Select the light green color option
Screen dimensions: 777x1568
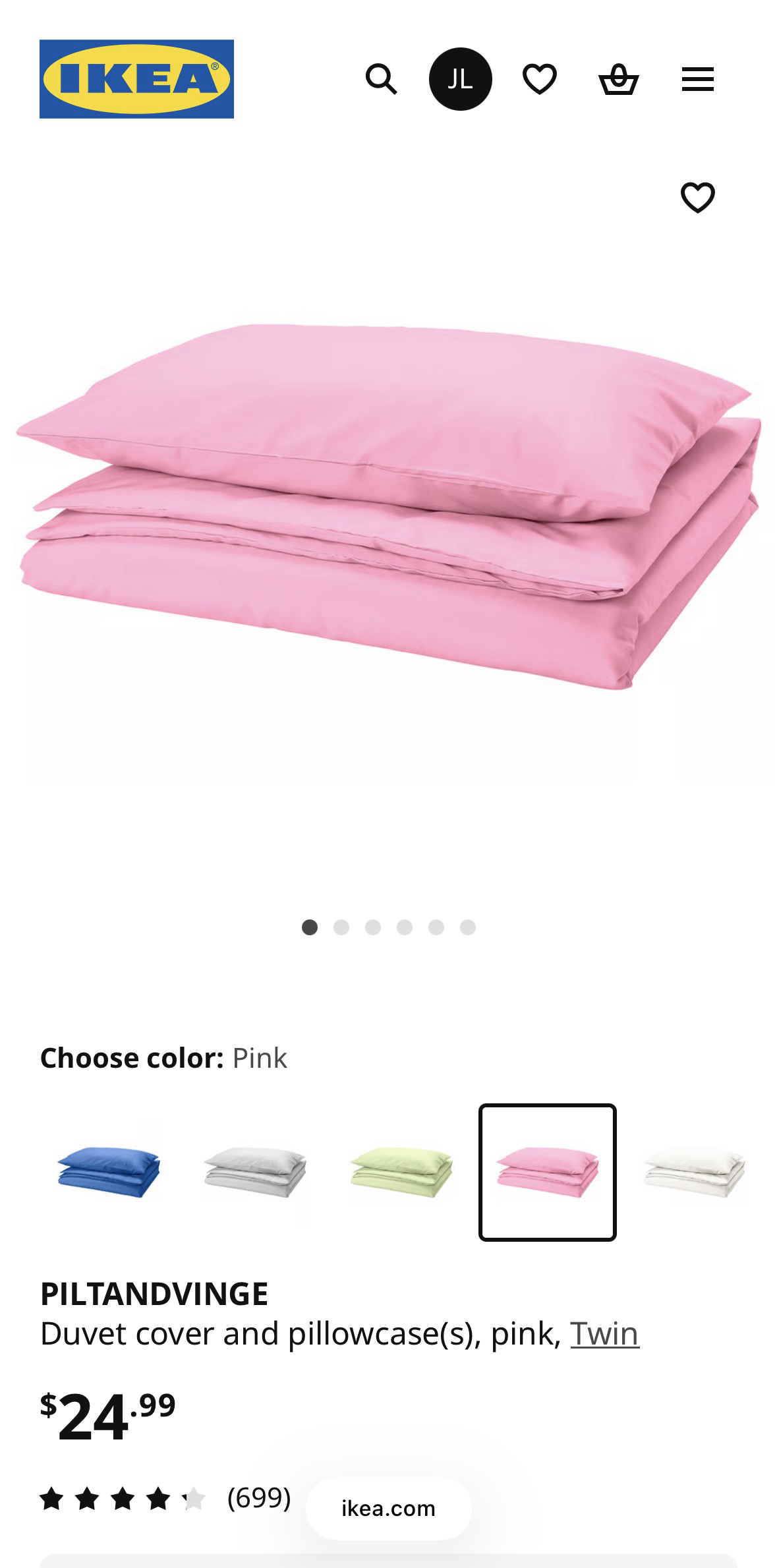[401, 1173]
